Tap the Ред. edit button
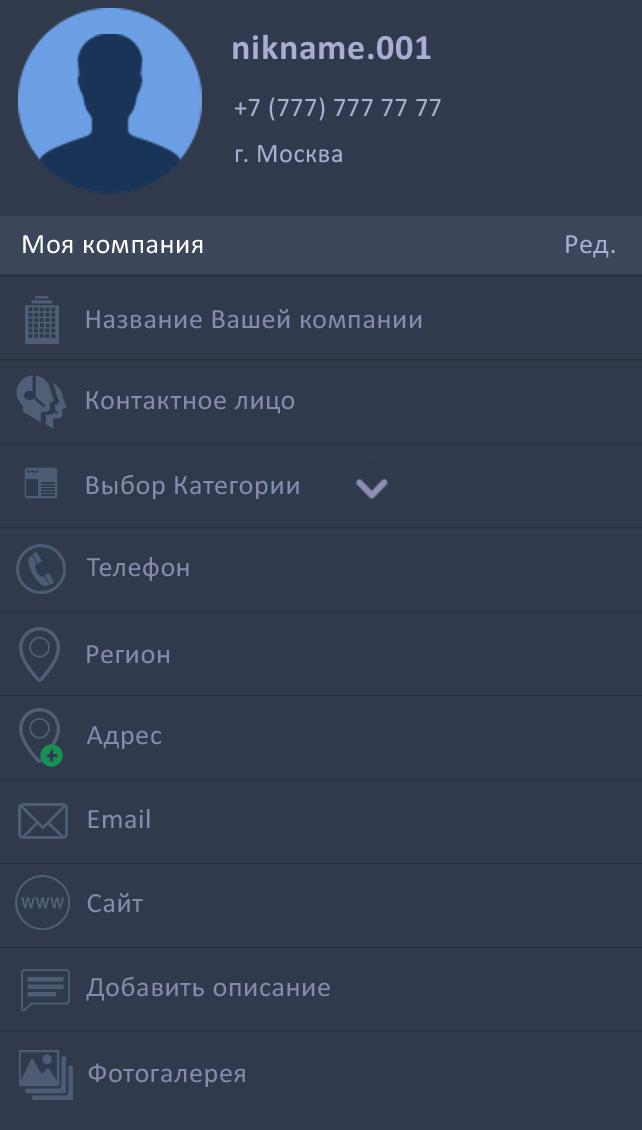Screen dimensions: 642x1130 click(589, 245)
